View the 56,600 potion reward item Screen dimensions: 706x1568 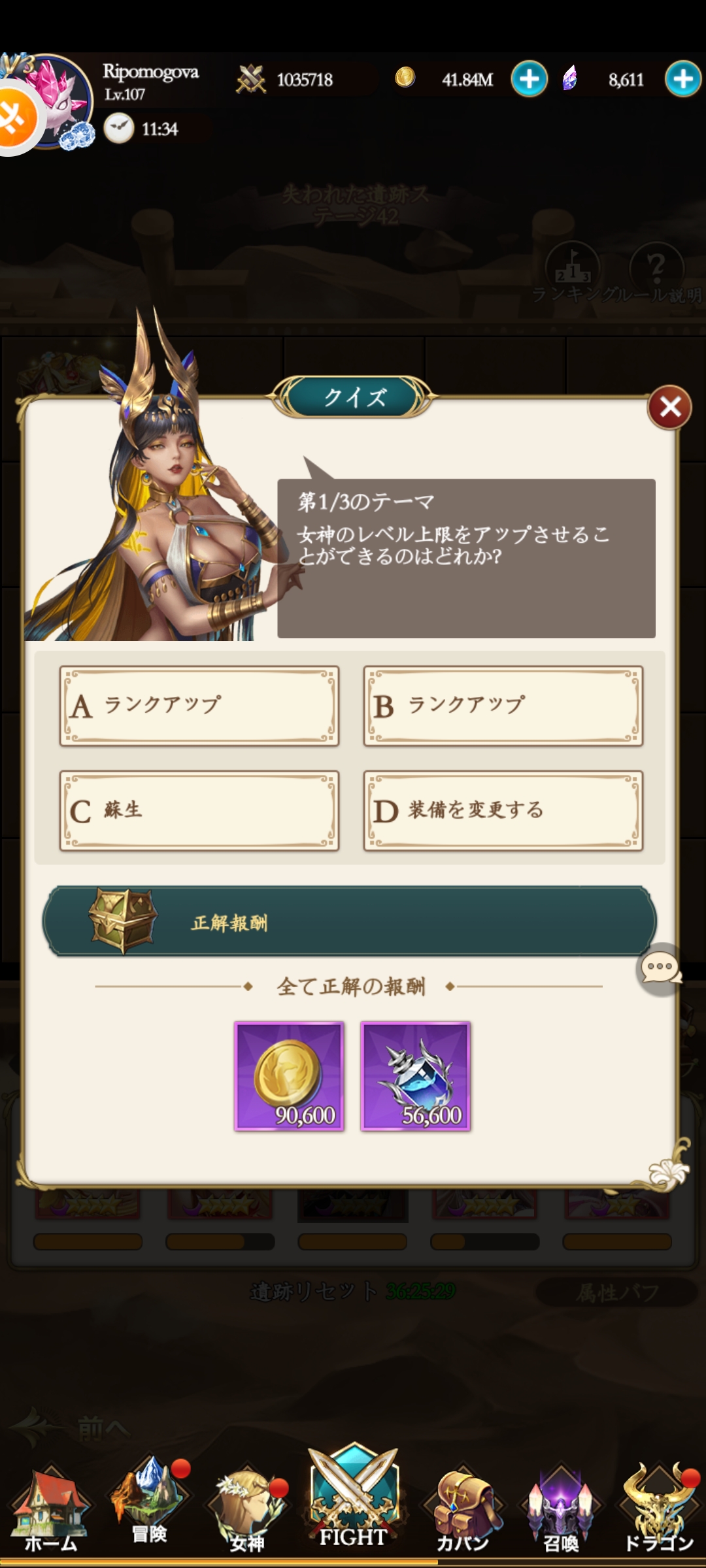point(416,1076)
